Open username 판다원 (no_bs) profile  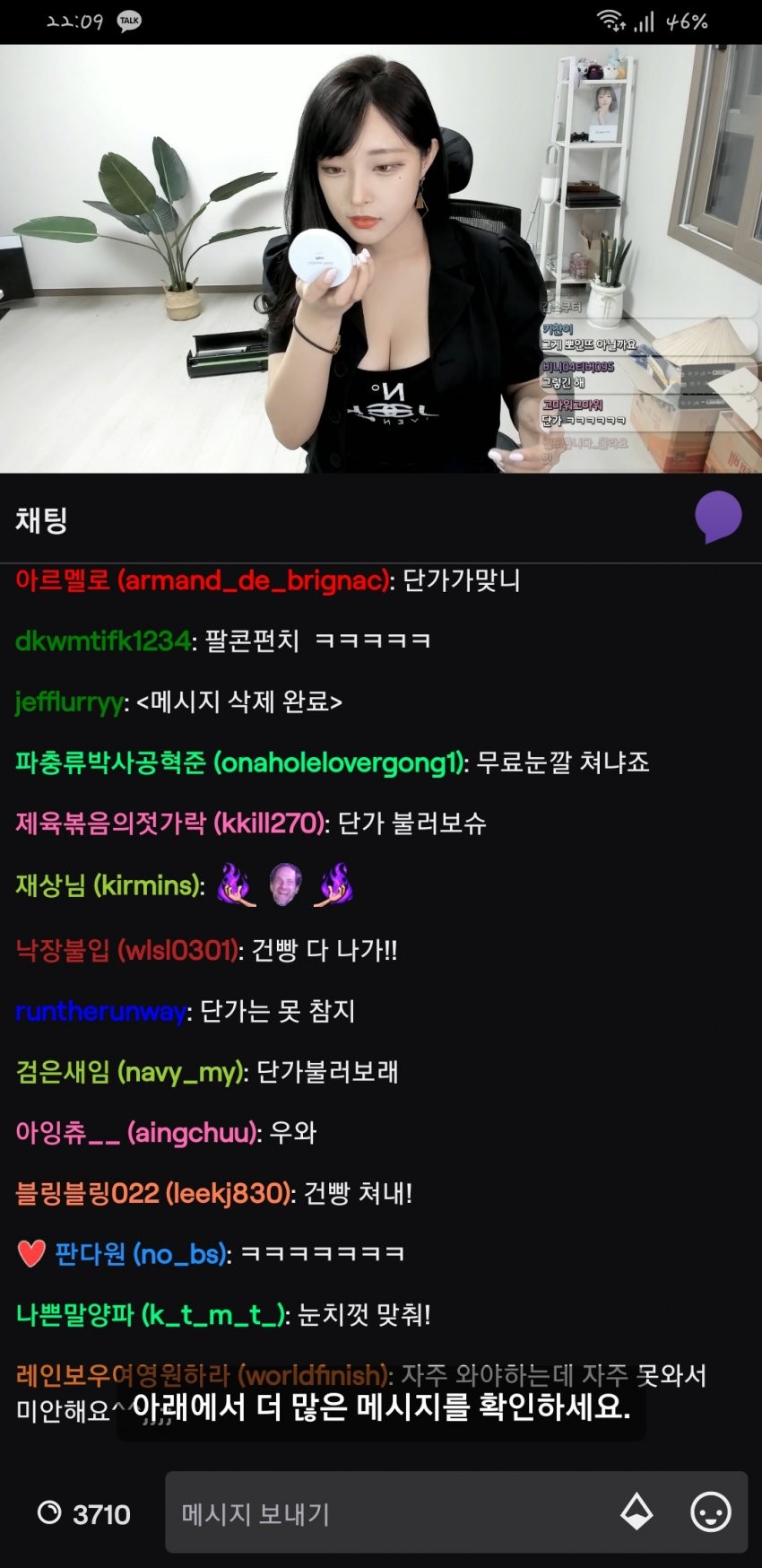coord(142,1253)
